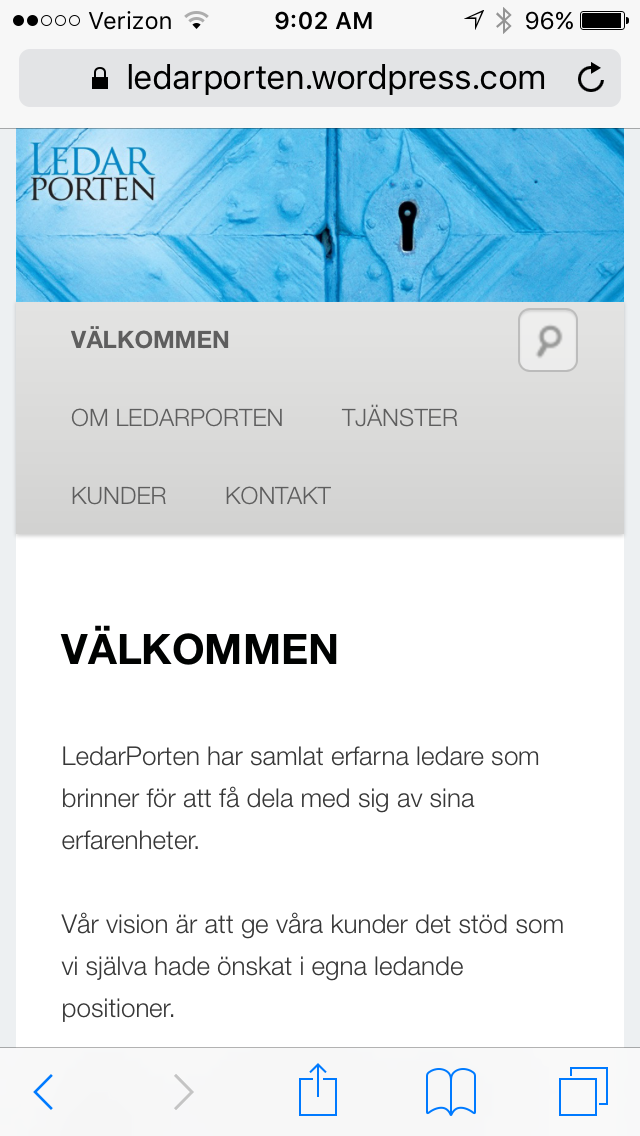Open the Kontakt page
This screenshot has width=640, height=1136.
[278, 496]
